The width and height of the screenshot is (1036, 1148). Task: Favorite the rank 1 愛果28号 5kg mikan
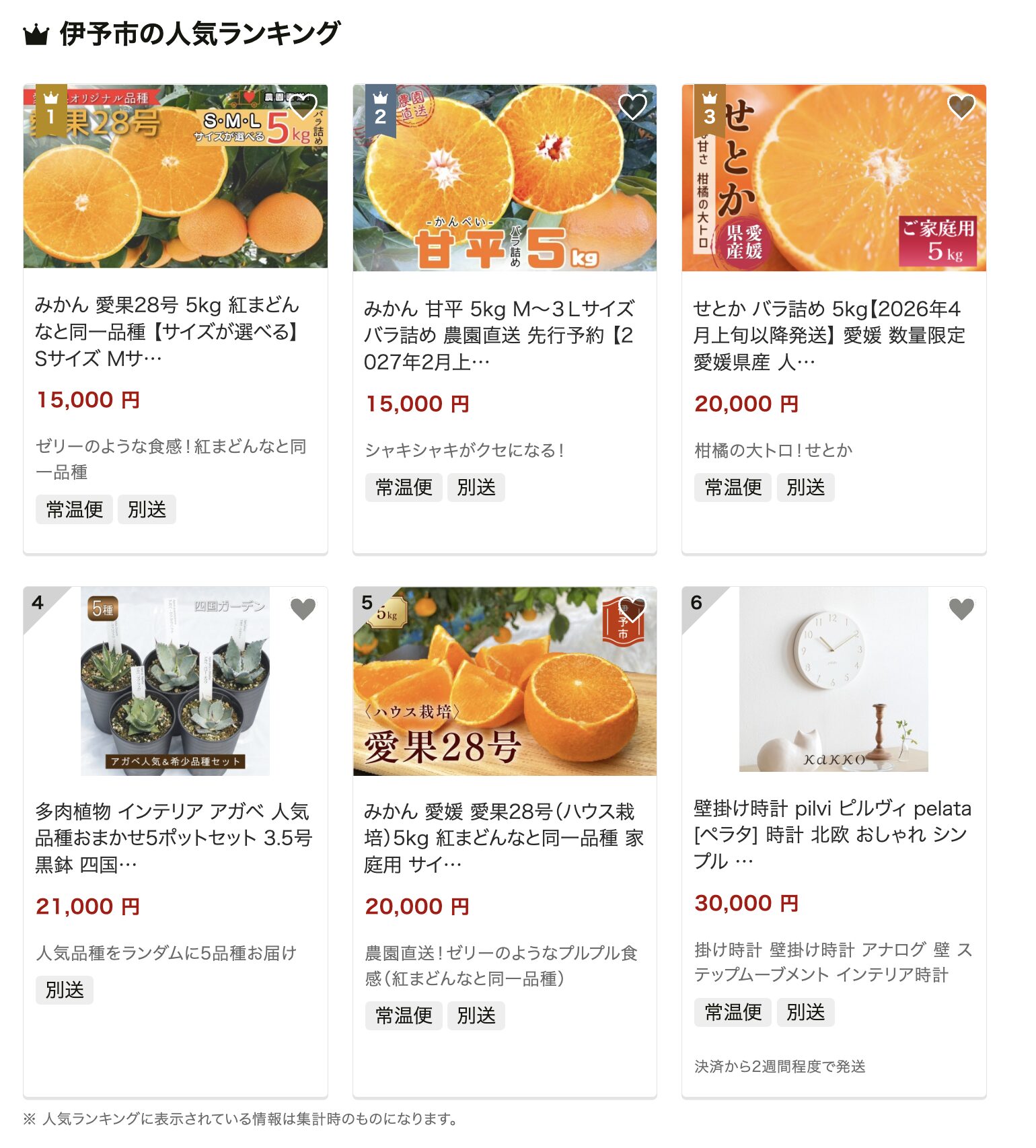(303, 106)
